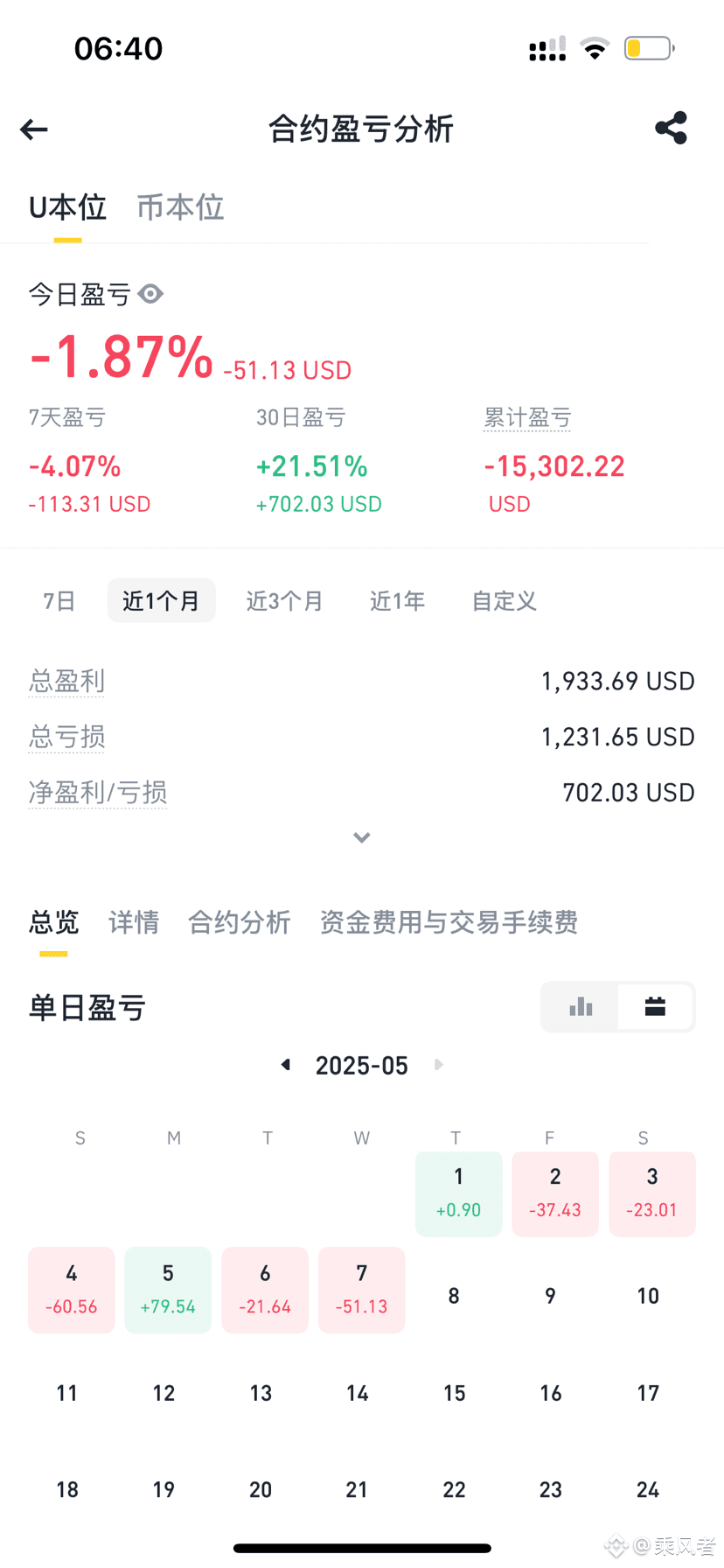
Task: Select the 近1年 time range
Action: pyautogui.click(x=397, y=600)
